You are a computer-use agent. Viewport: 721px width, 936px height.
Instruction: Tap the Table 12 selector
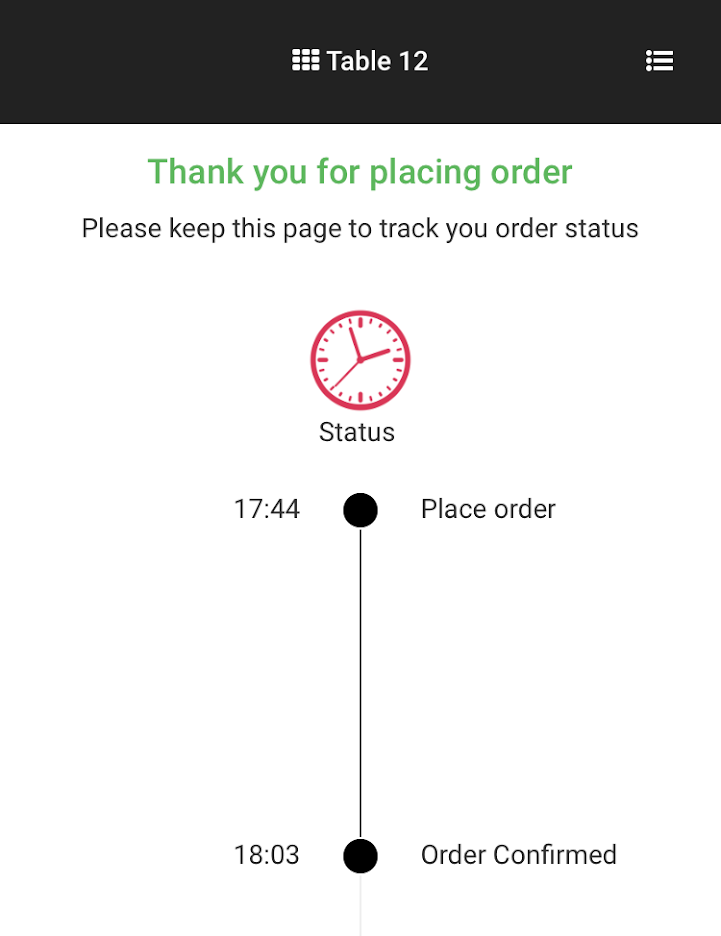360,61
